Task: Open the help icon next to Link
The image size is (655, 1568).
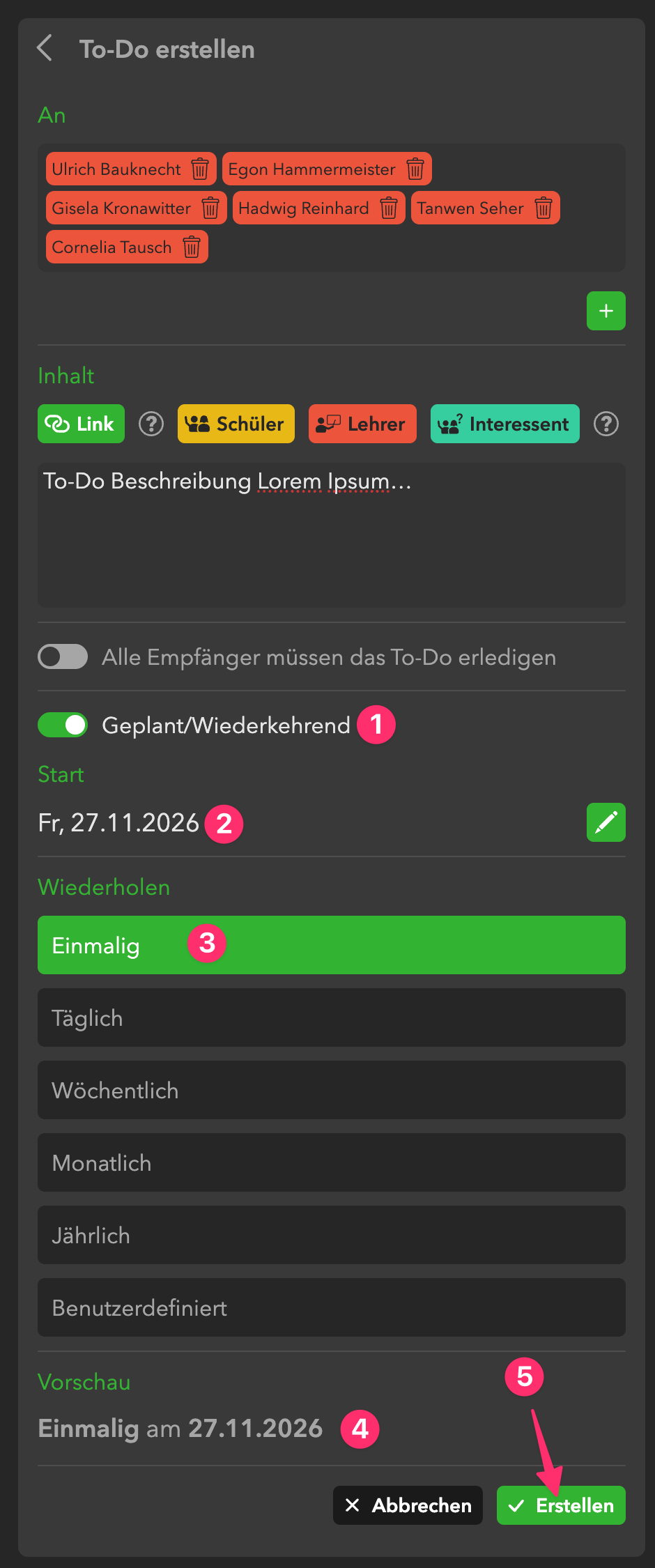Action: point(151,424)
